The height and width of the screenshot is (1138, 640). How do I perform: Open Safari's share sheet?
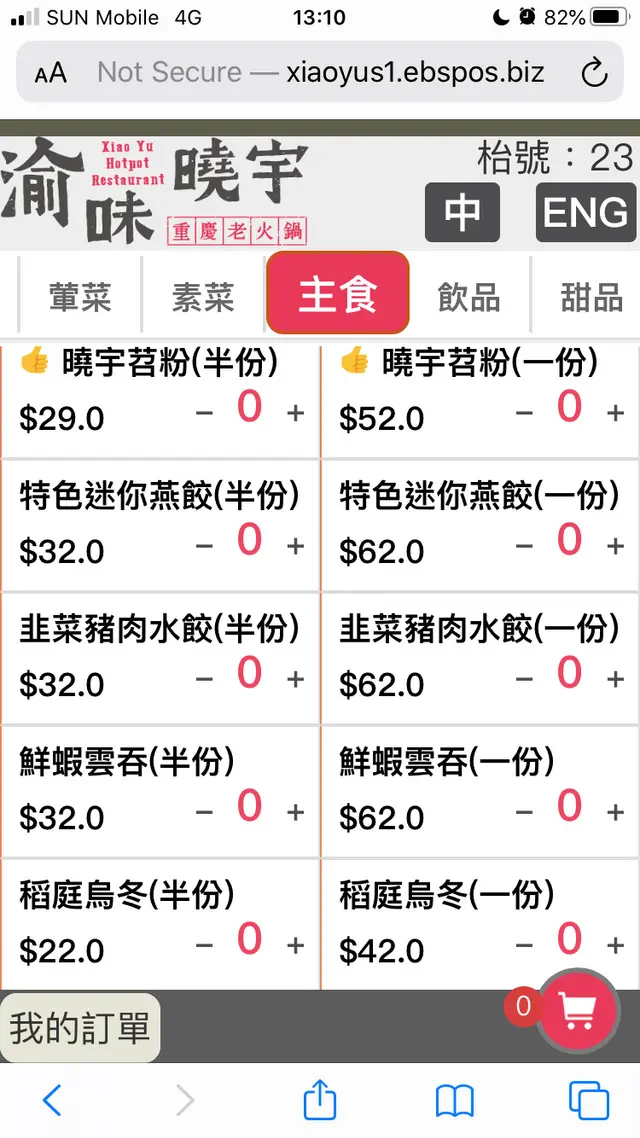pyautogui.click(x=319, y=1101)
